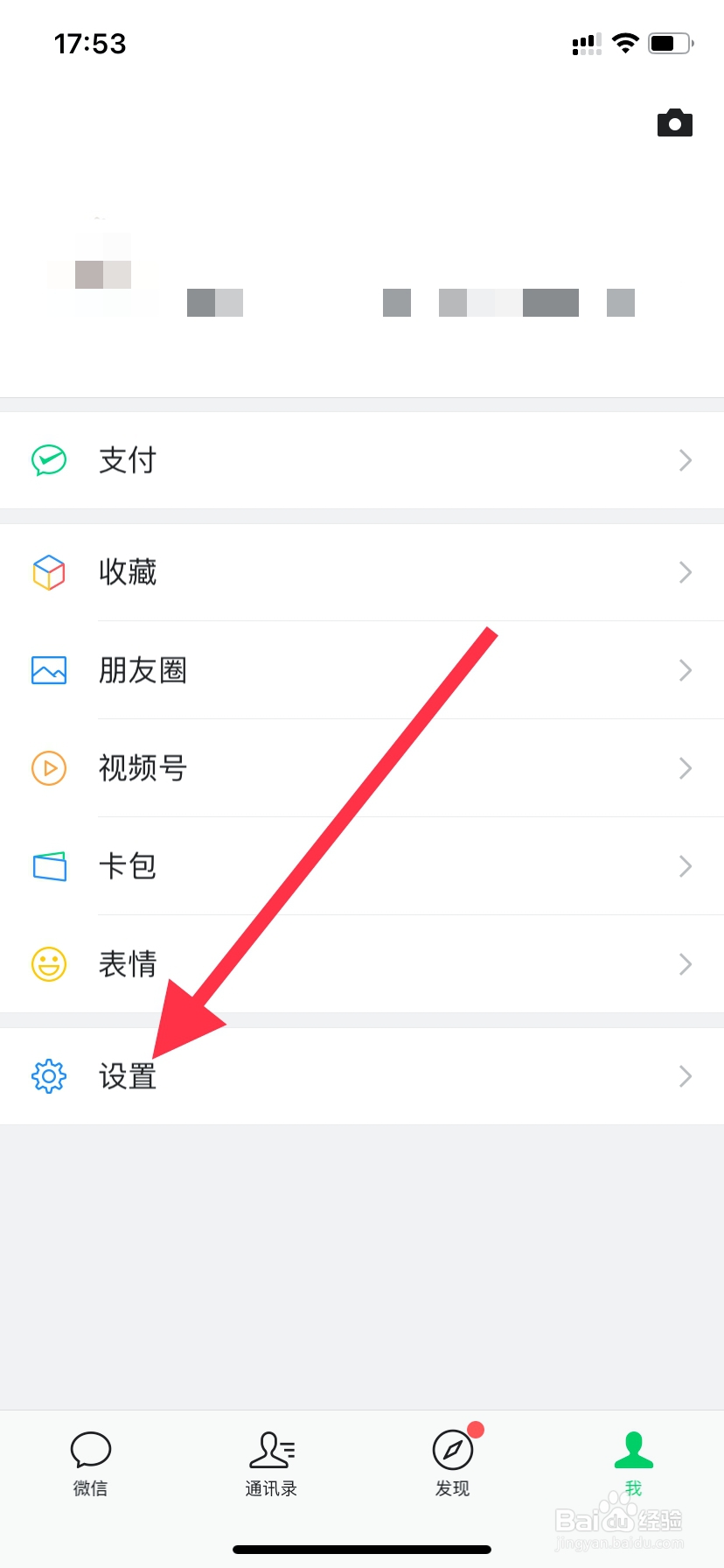Select the 收藏 favorites box icon
The height and width of the screenshot is (1568, 724).
48,572
